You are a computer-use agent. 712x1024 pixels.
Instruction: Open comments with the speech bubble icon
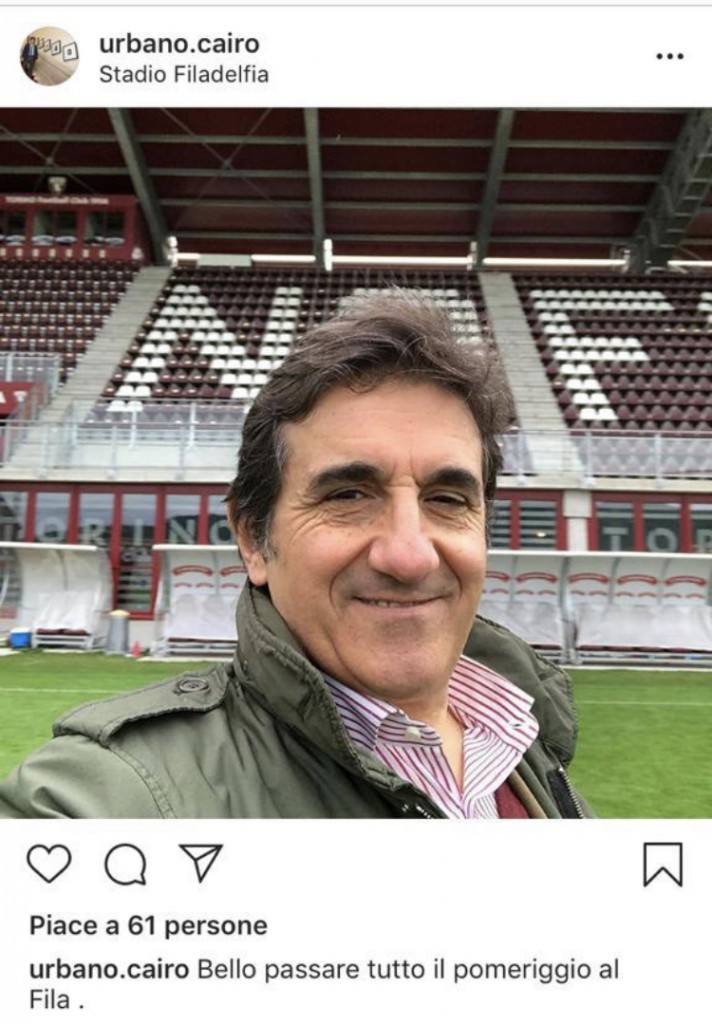[125, 864]
